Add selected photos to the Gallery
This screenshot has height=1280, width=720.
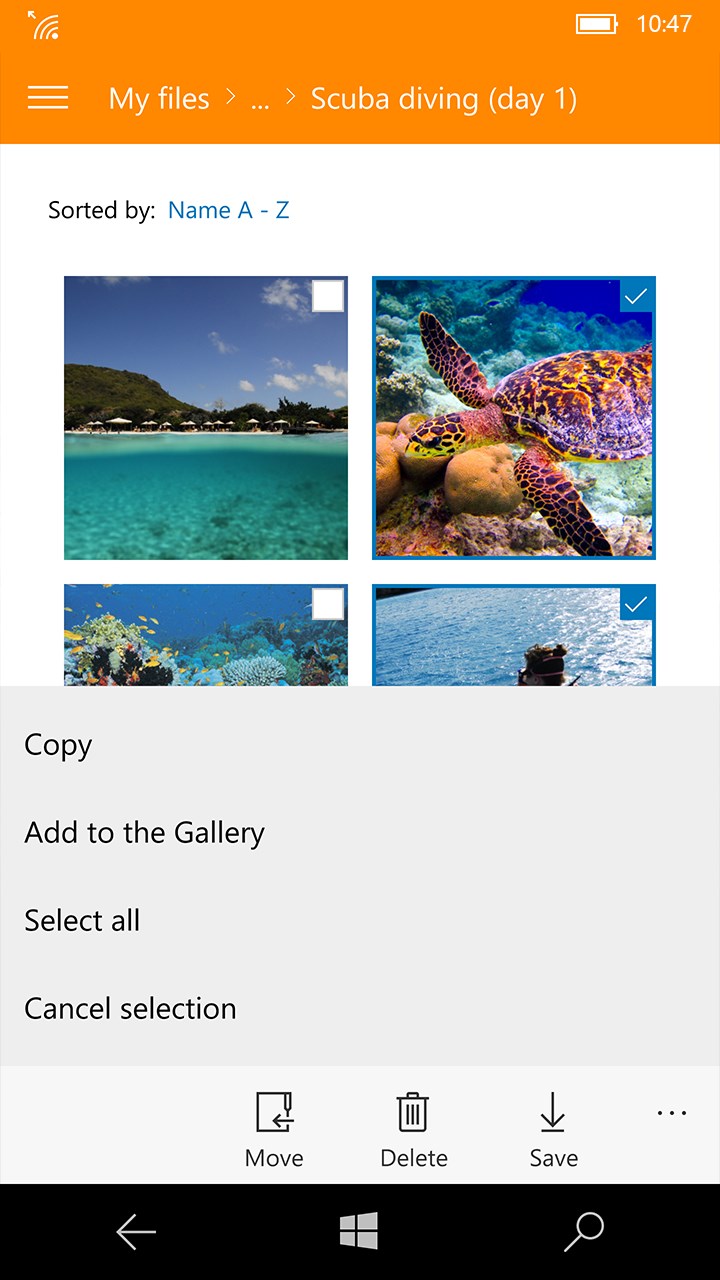tap(144, 833)
